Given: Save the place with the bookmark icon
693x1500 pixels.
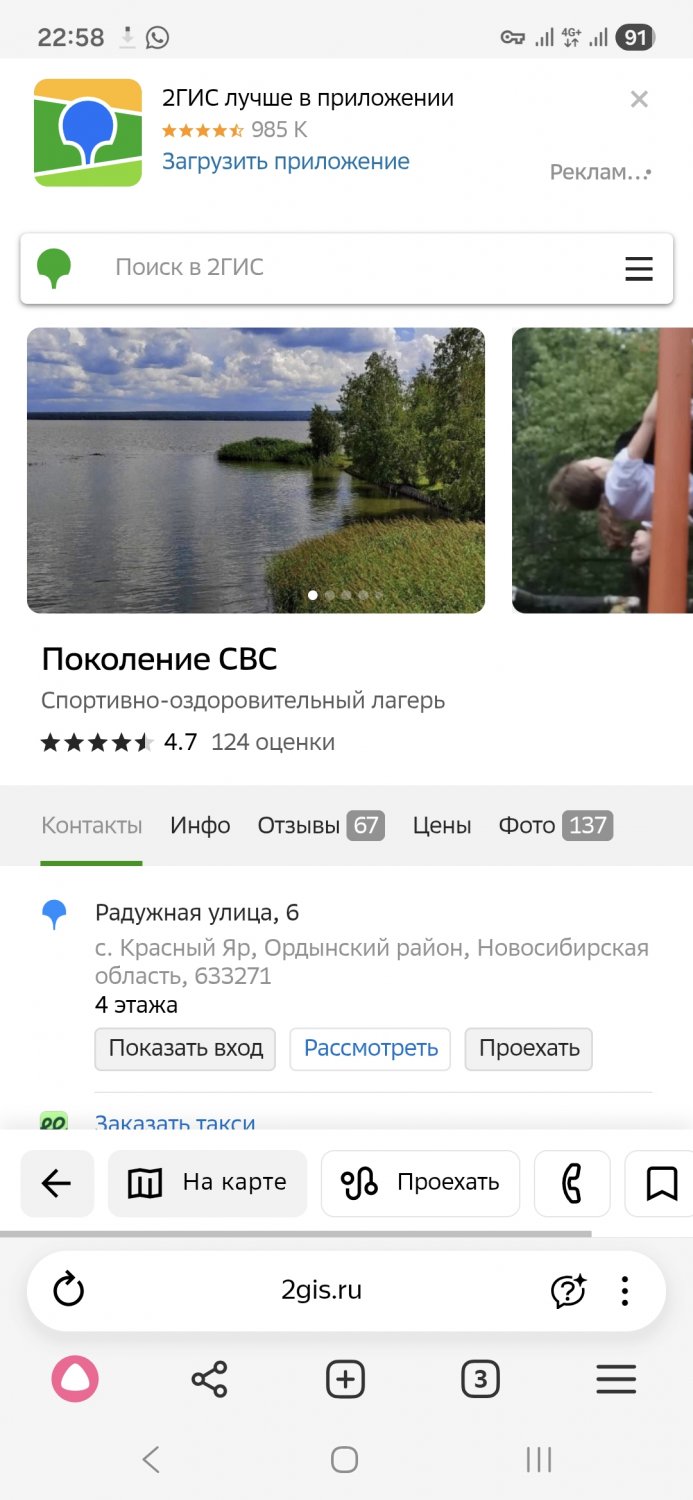Looking at the screenshot, I should click(x=661, y=1184).
